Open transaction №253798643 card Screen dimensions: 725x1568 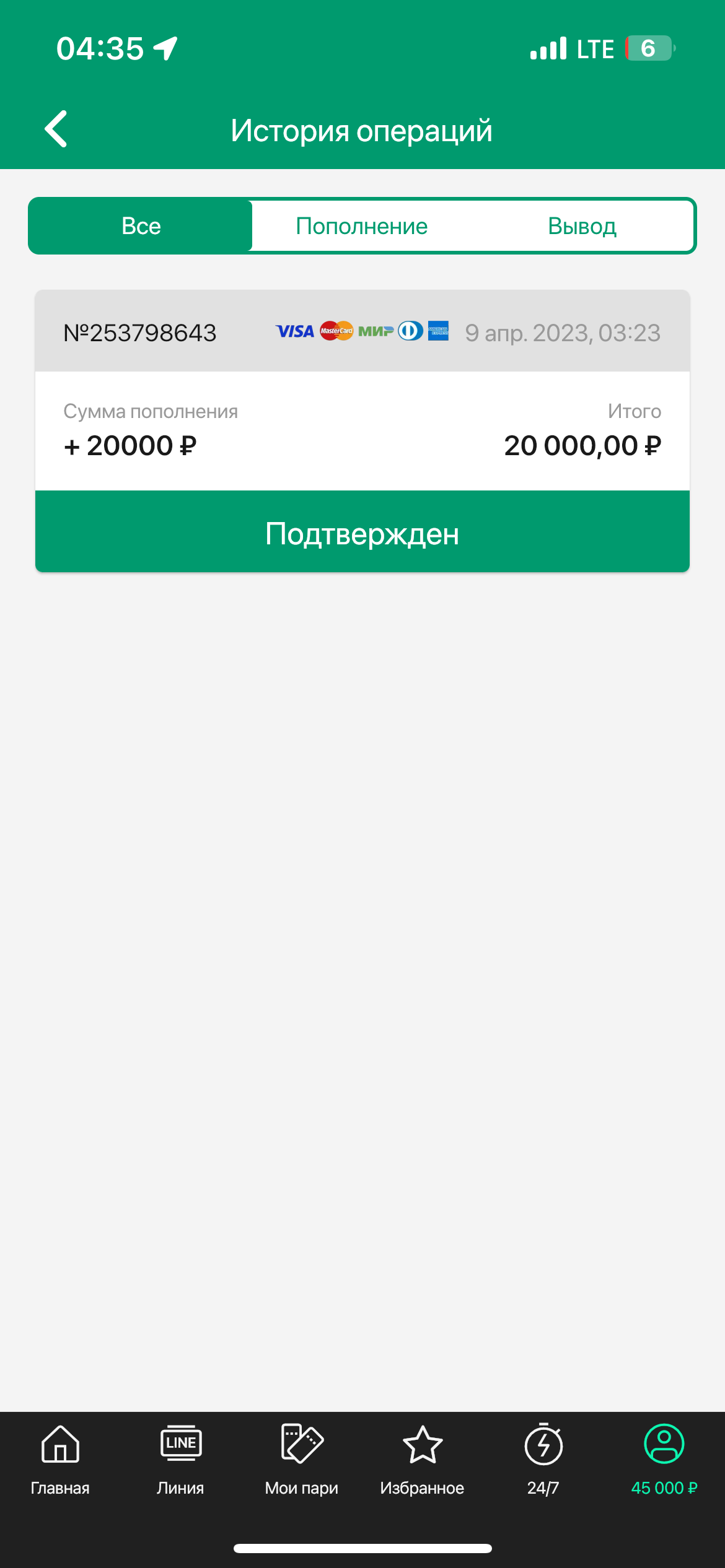coord(362,430)
